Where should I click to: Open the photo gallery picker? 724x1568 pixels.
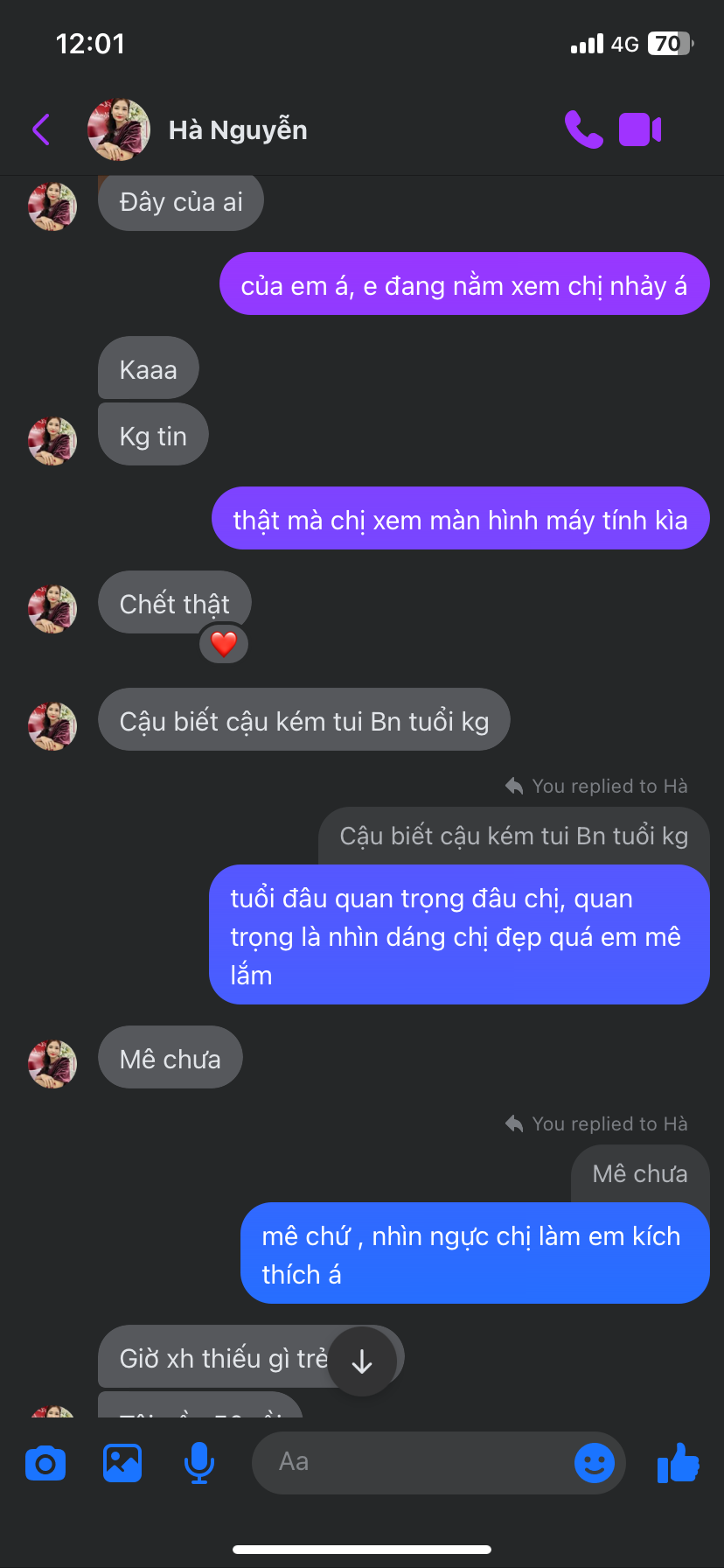(122, 1463)
